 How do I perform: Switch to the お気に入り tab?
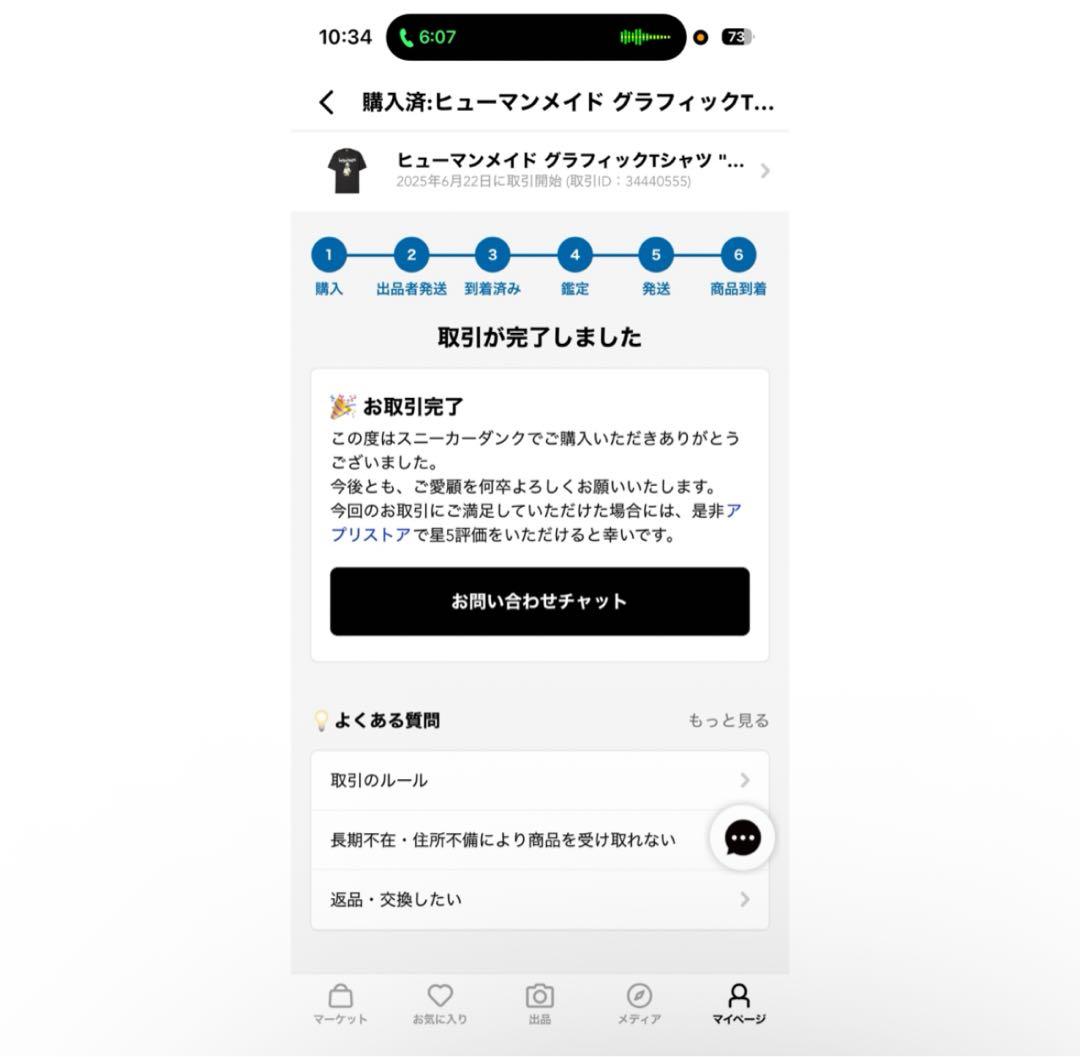pos(440,1003)
